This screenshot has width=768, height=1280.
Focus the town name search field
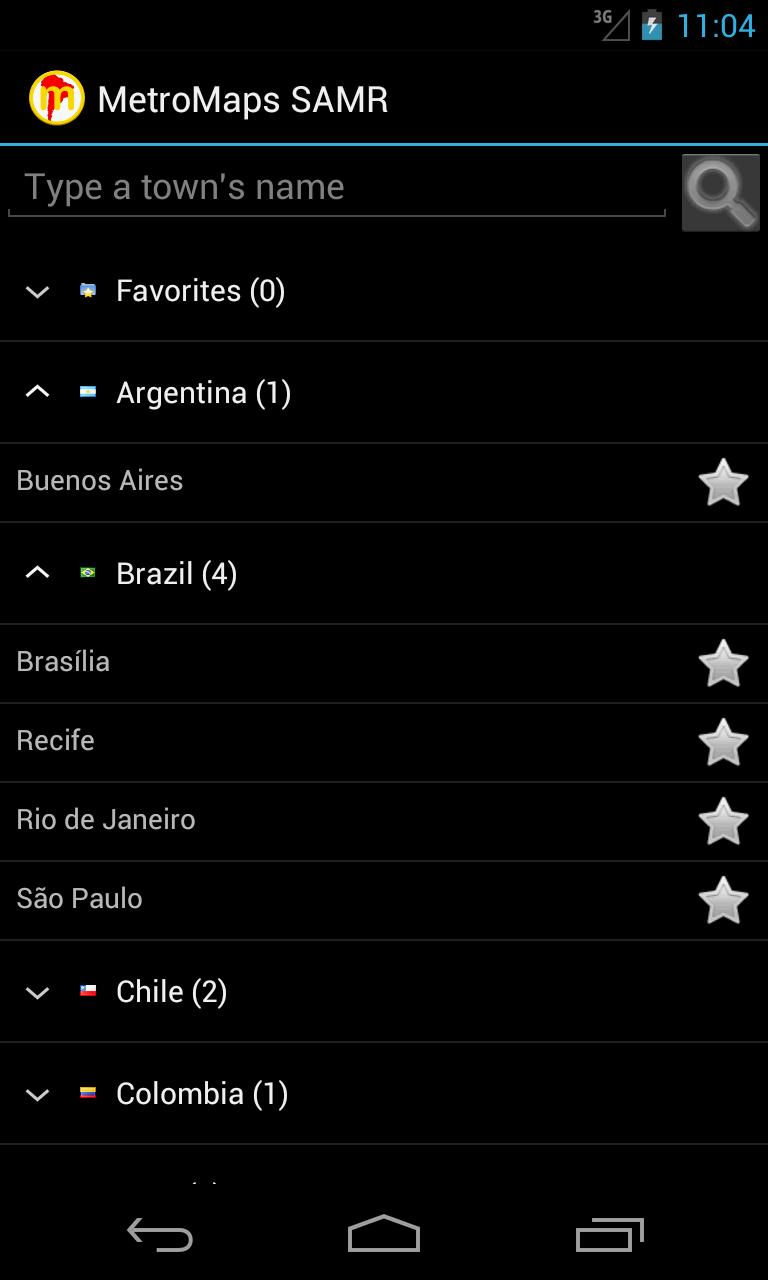click(x=336, y=188)
